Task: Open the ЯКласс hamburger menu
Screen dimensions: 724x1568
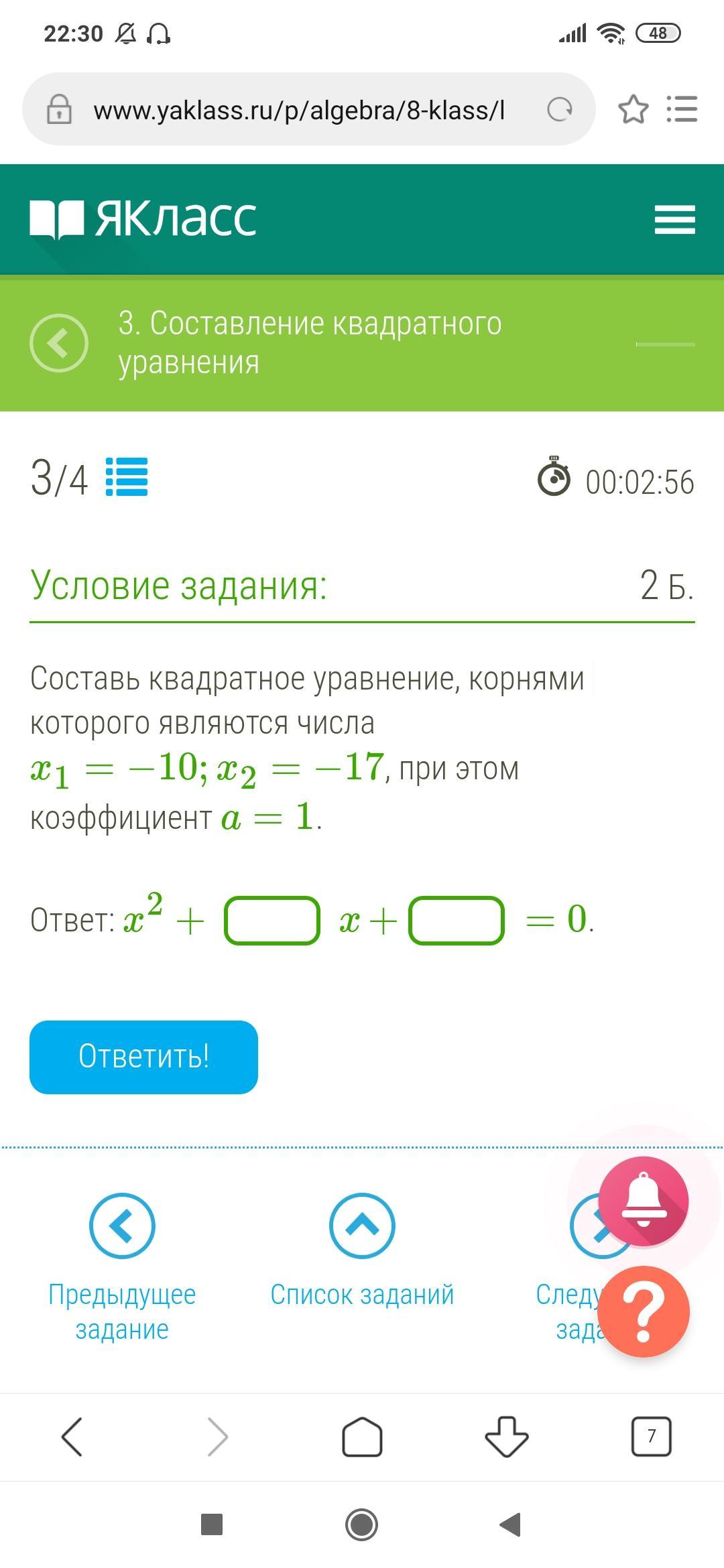Action: (x=674, y=220)
